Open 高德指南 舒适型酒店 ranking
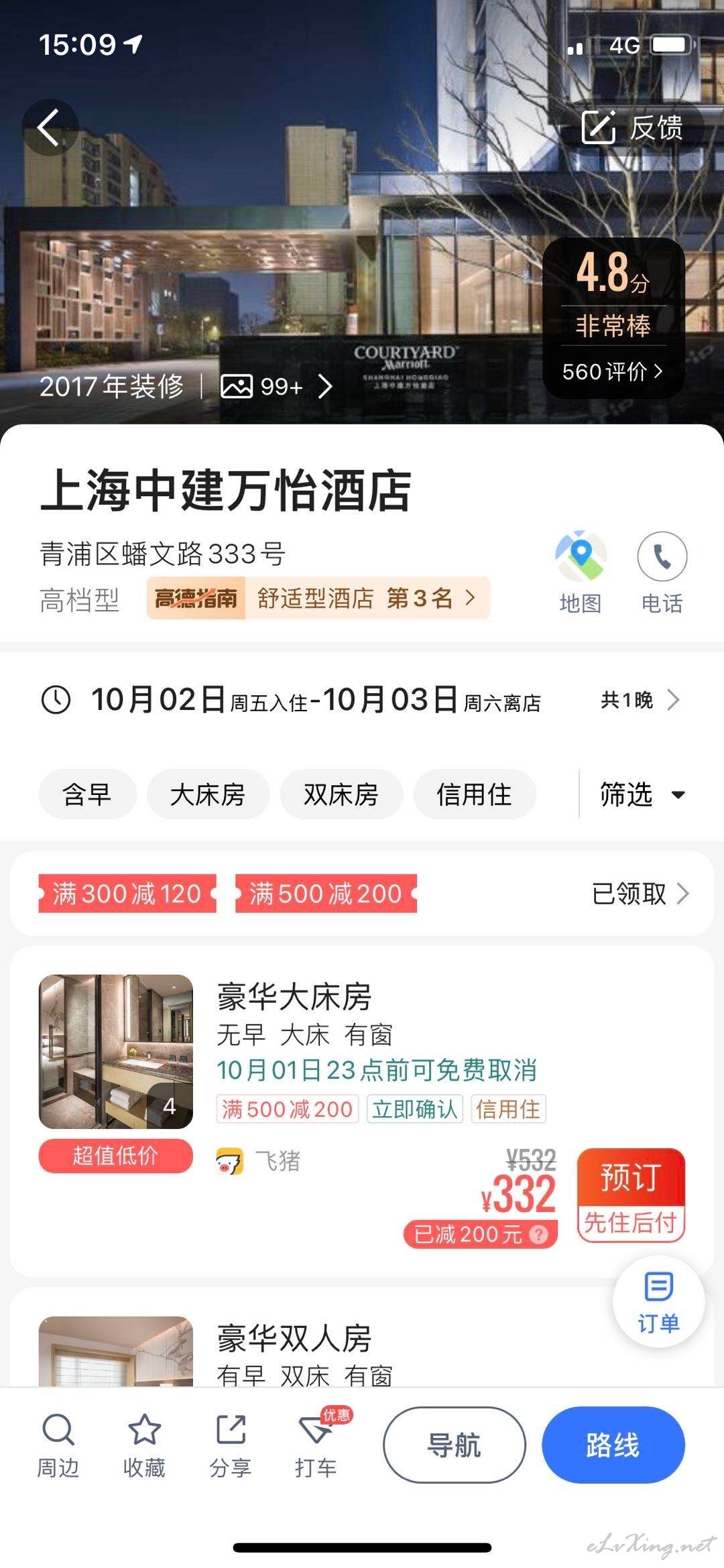Image resolution: width=724 pixels, height=1568 pixels. [318, 598]
